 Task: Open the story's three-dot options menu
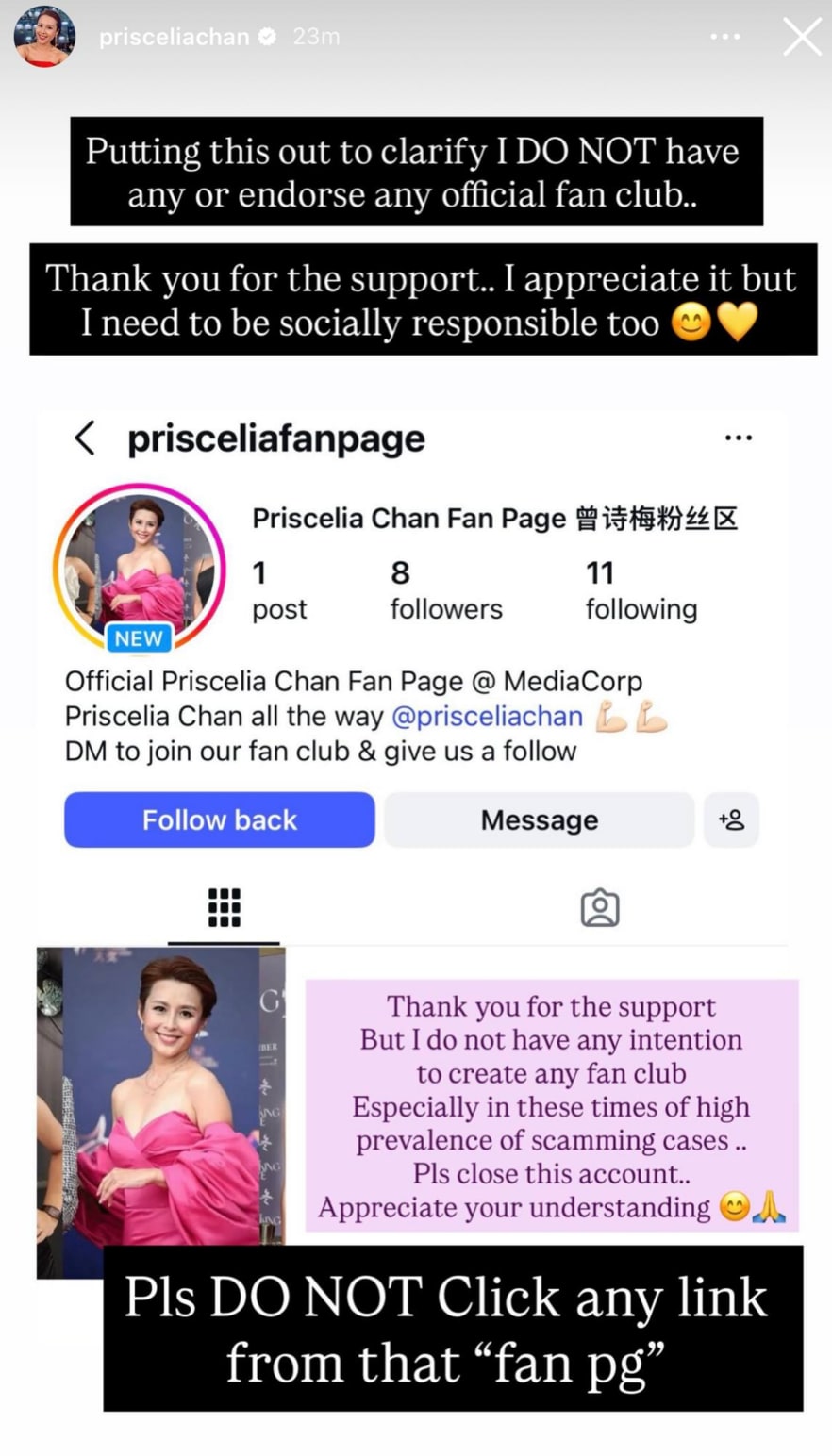click(x=724, y=37)
